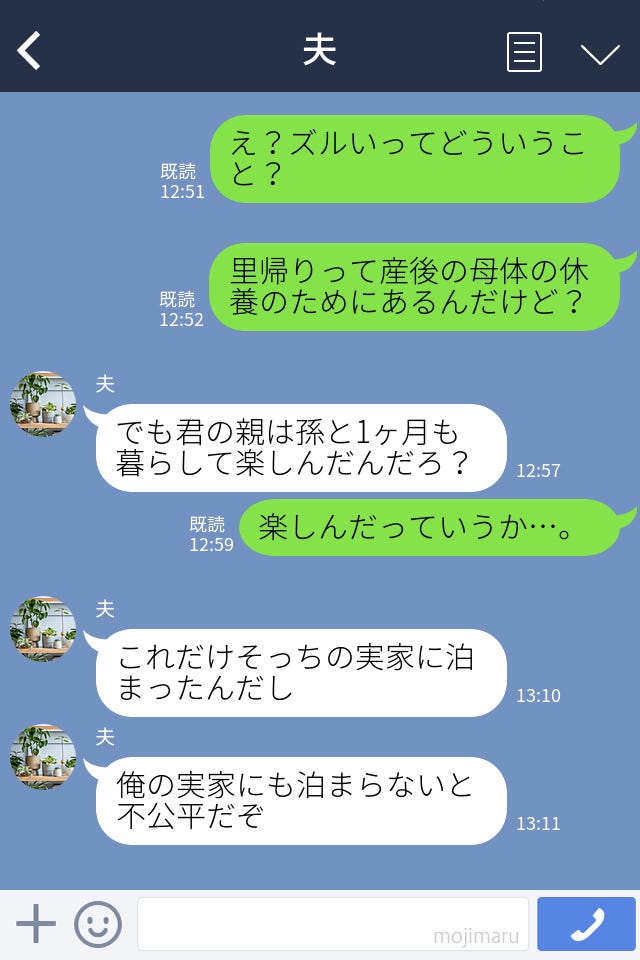Open the emoji sticker picker
Screen dimensions: 640x960
tap(98, 924)
